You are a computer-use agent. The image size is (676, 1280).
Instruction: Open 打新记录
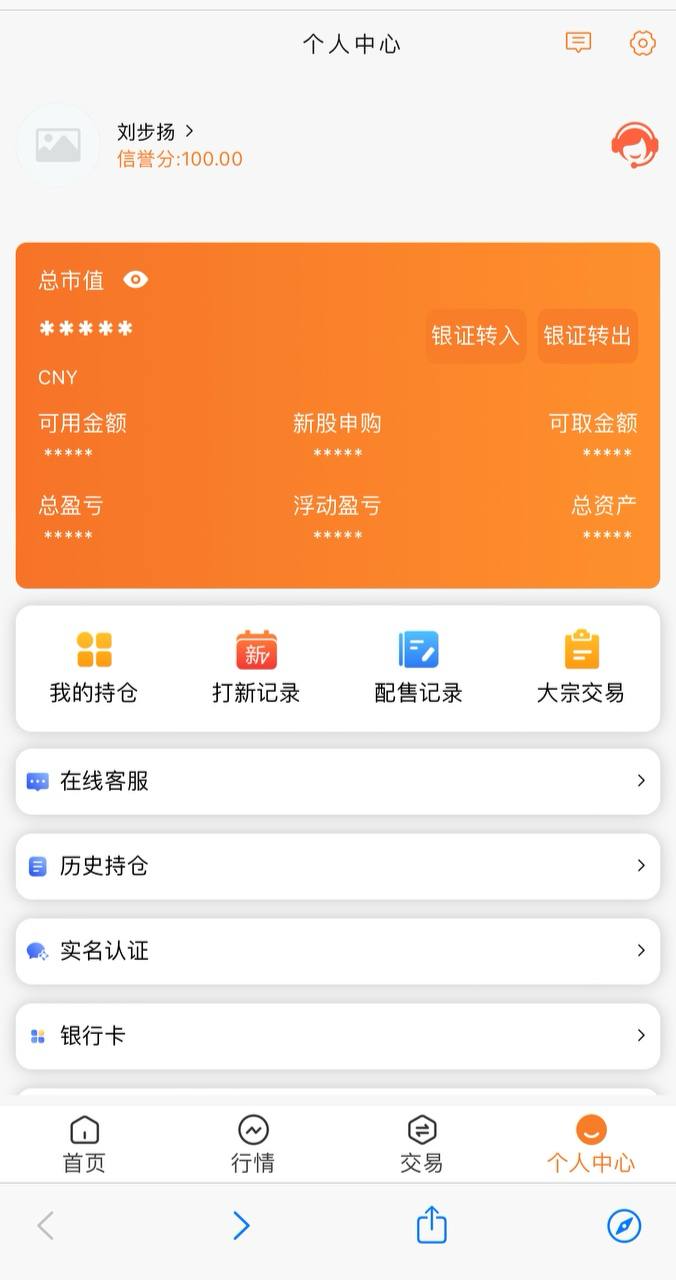(x=256, y=668)
